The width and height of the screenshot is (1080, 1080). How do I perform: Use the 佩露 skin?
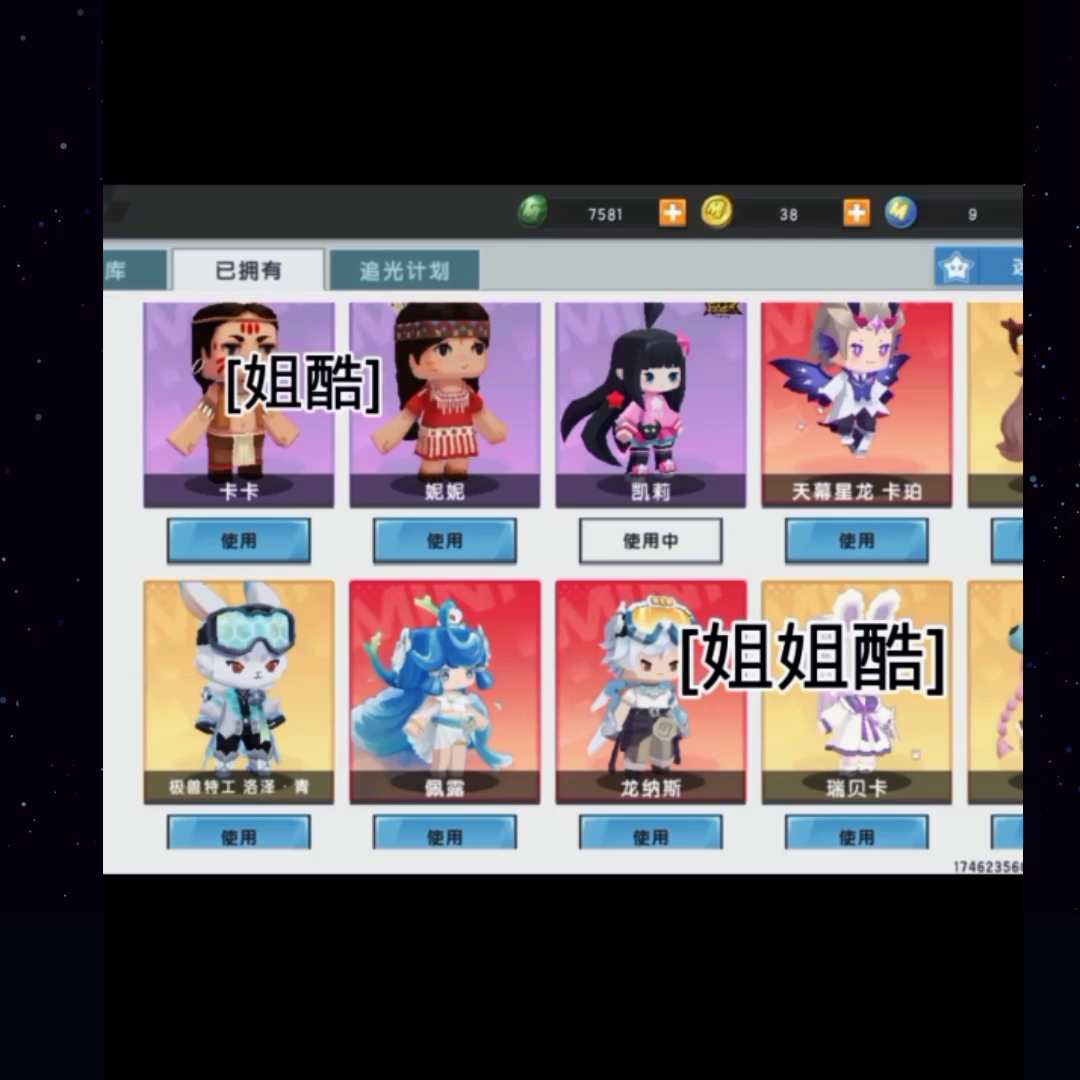click(x=444, y=833)
